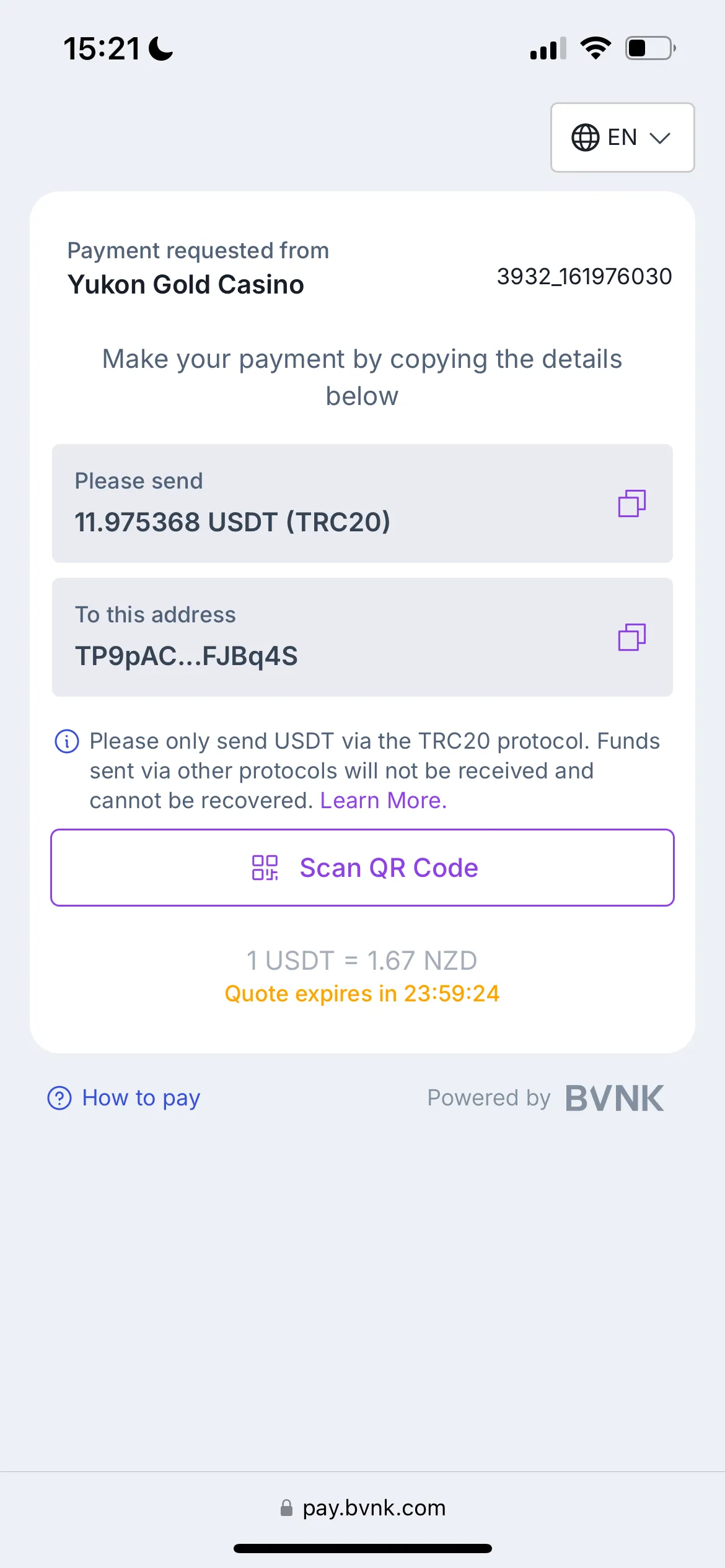Screen dimensions: 725x1568
Task: Open the EN language dropdown
Action: [x=622, y=137]
